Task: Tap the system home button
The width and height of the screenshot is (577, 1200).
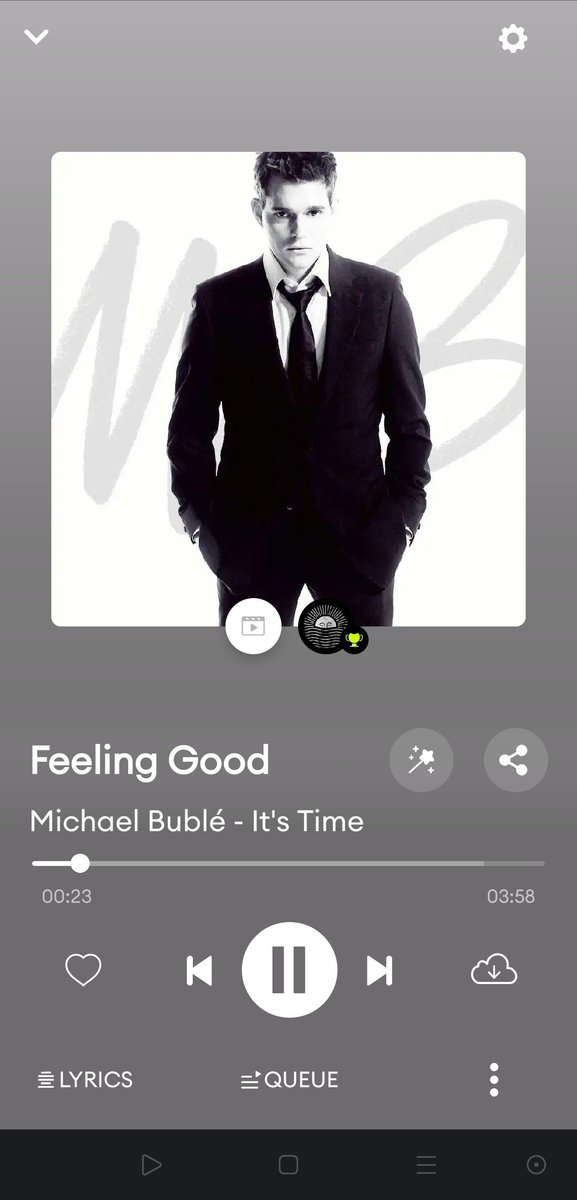Action: (x=288, y=1165)
